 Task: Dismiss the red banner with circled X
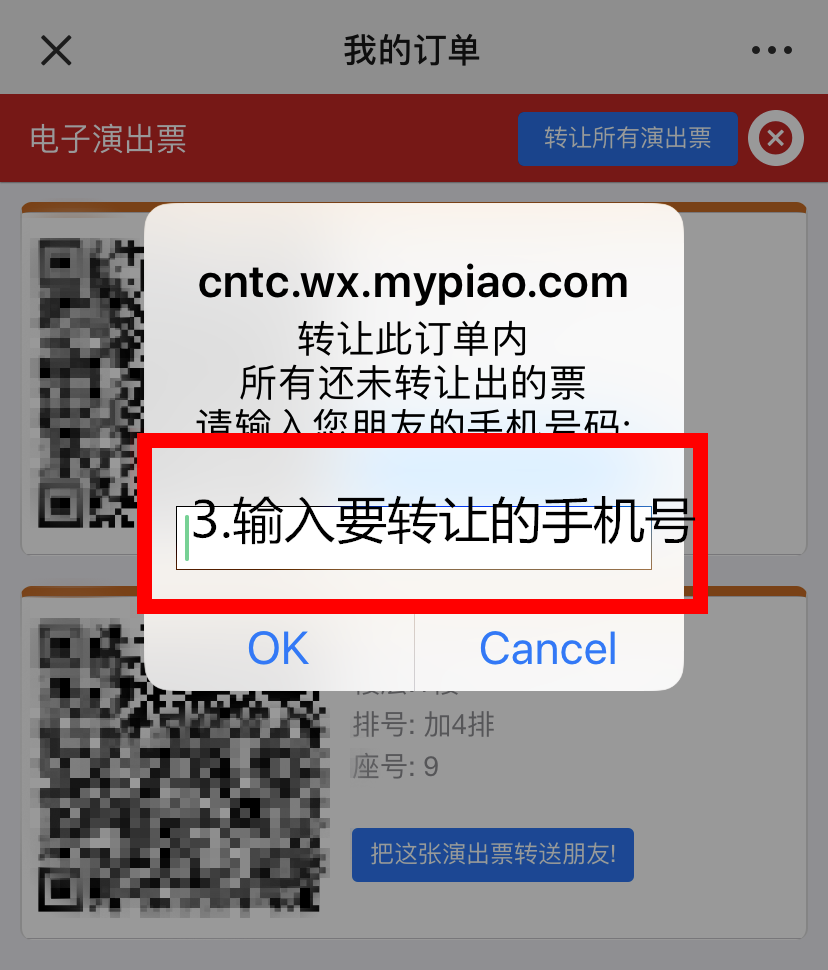[776, 138]
